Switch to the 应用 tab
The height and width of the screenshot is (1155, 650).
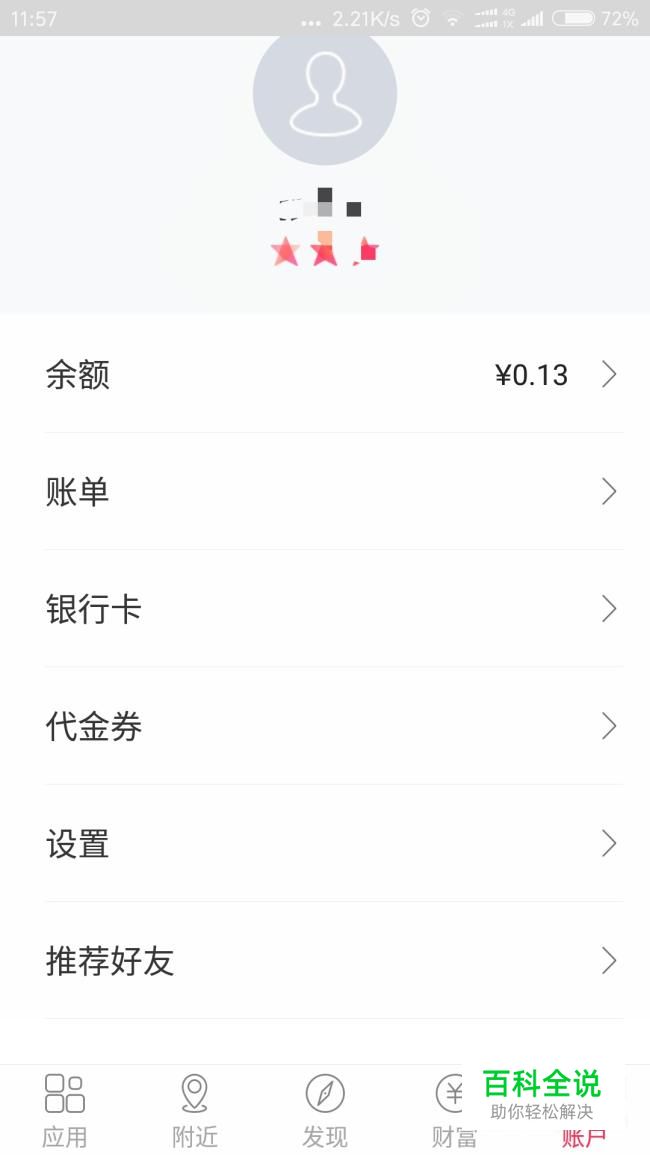pos(65,1110)
